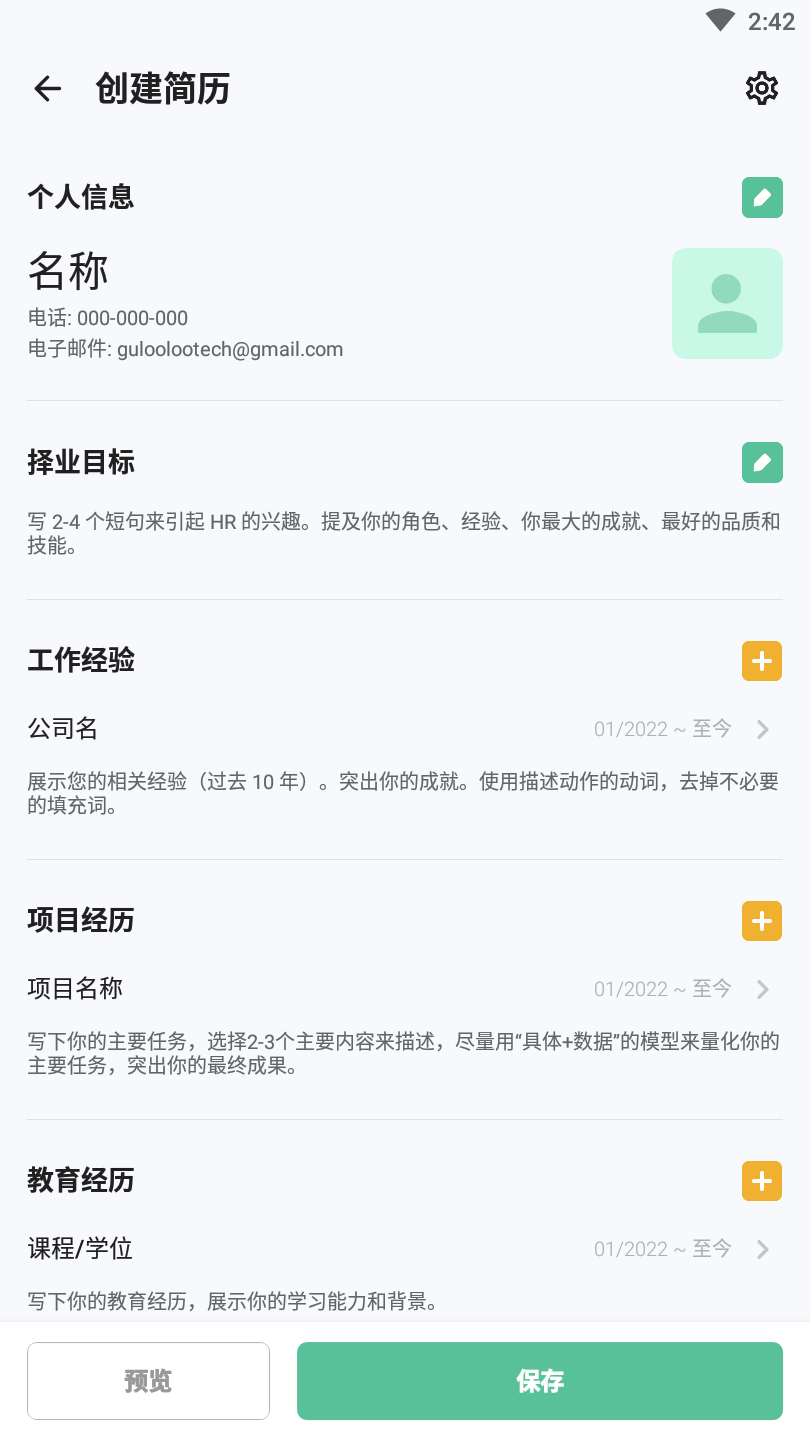
Task: Open the settings gear icon
Action: pos(762,88)
